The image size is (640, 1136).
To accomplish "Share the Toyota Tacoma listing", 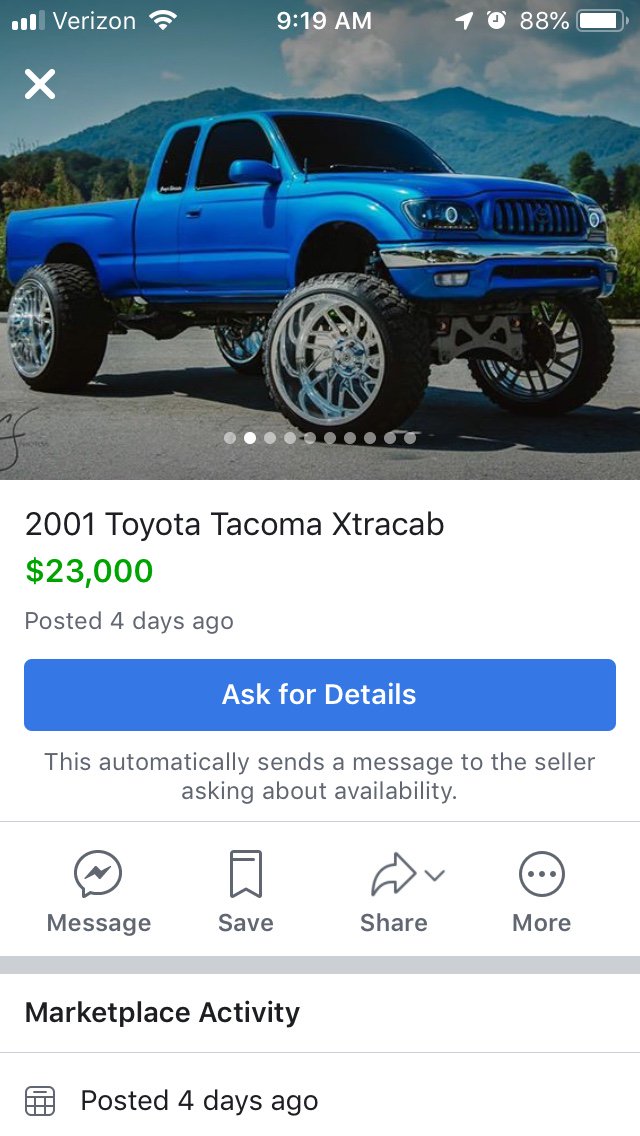I will click(x=394, y=892).
